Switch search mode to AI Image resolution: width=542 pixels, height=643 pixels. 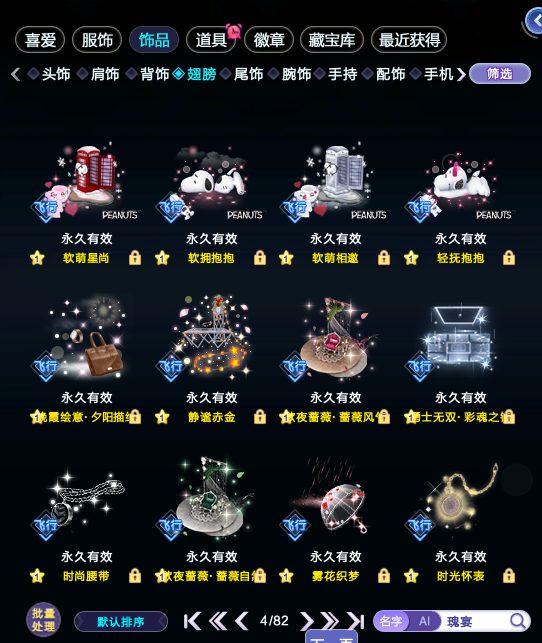click(x=424, y=621)
